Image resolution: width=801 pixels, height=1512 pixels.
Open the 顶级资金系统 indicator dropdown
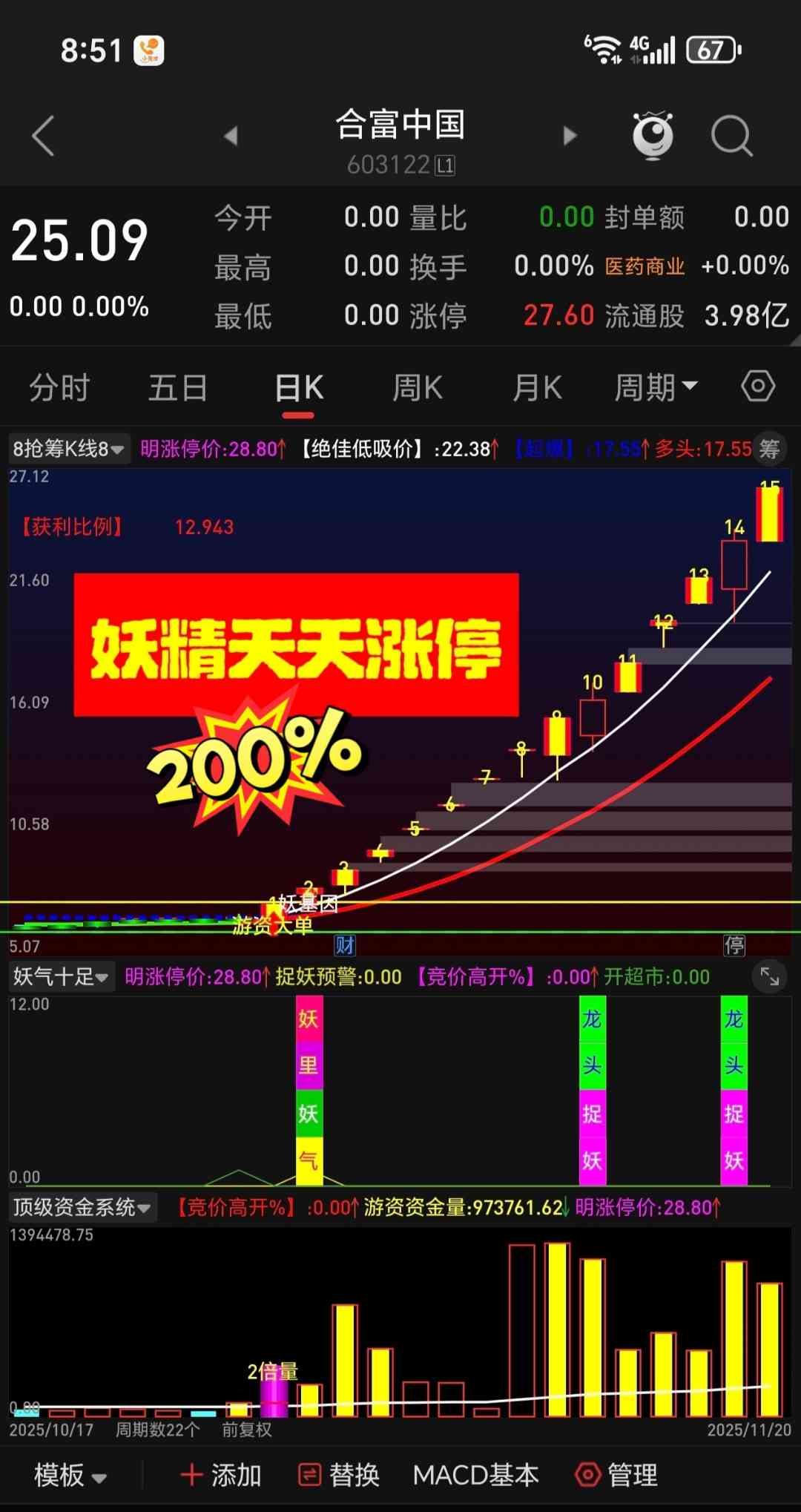click(82, 1207)
